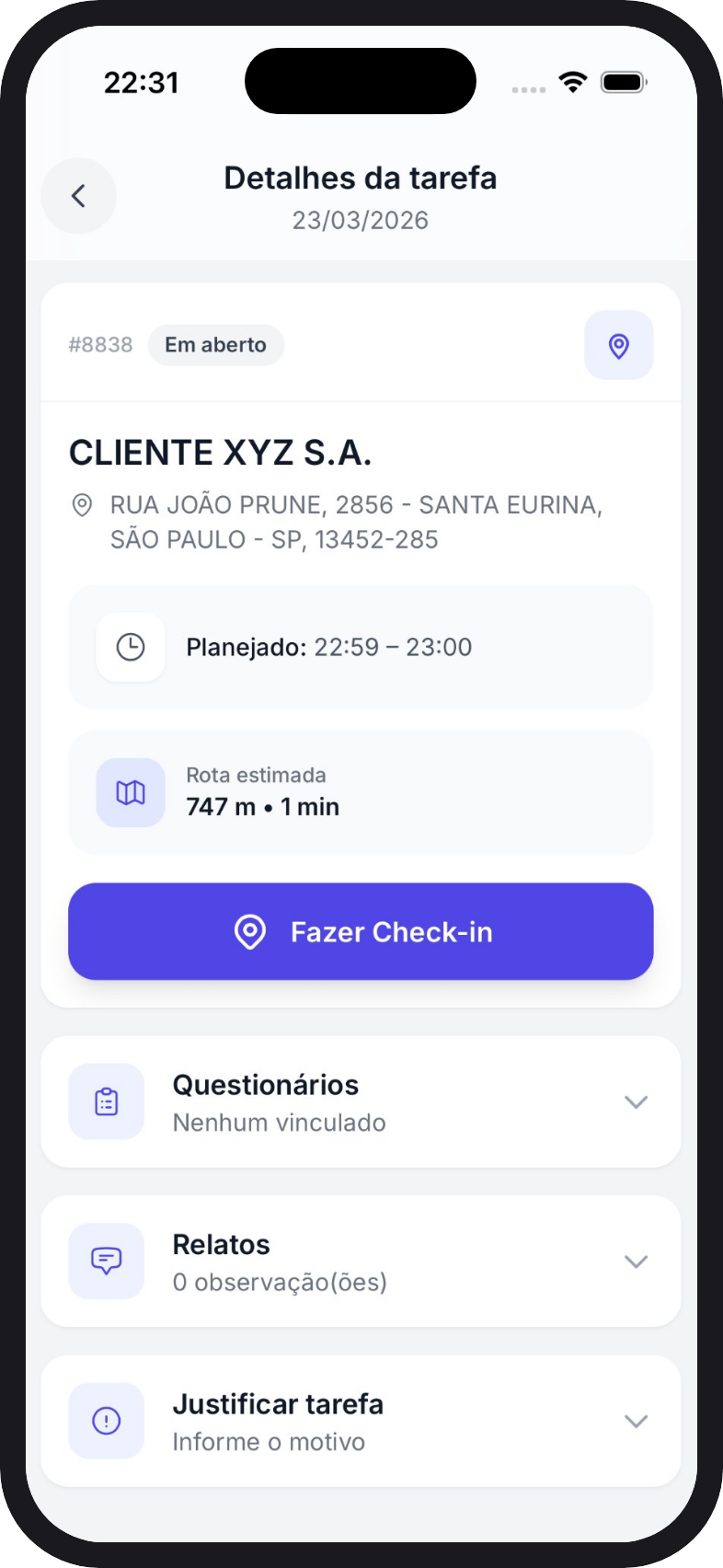Tap the Detalhes da tarefa header

pos(360,178)
